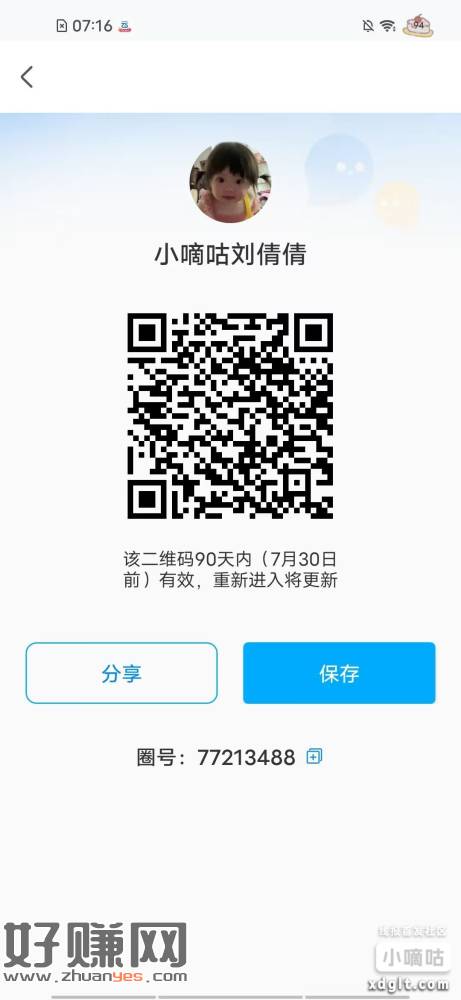Go back using the top-left arrow

click(27, 77)
